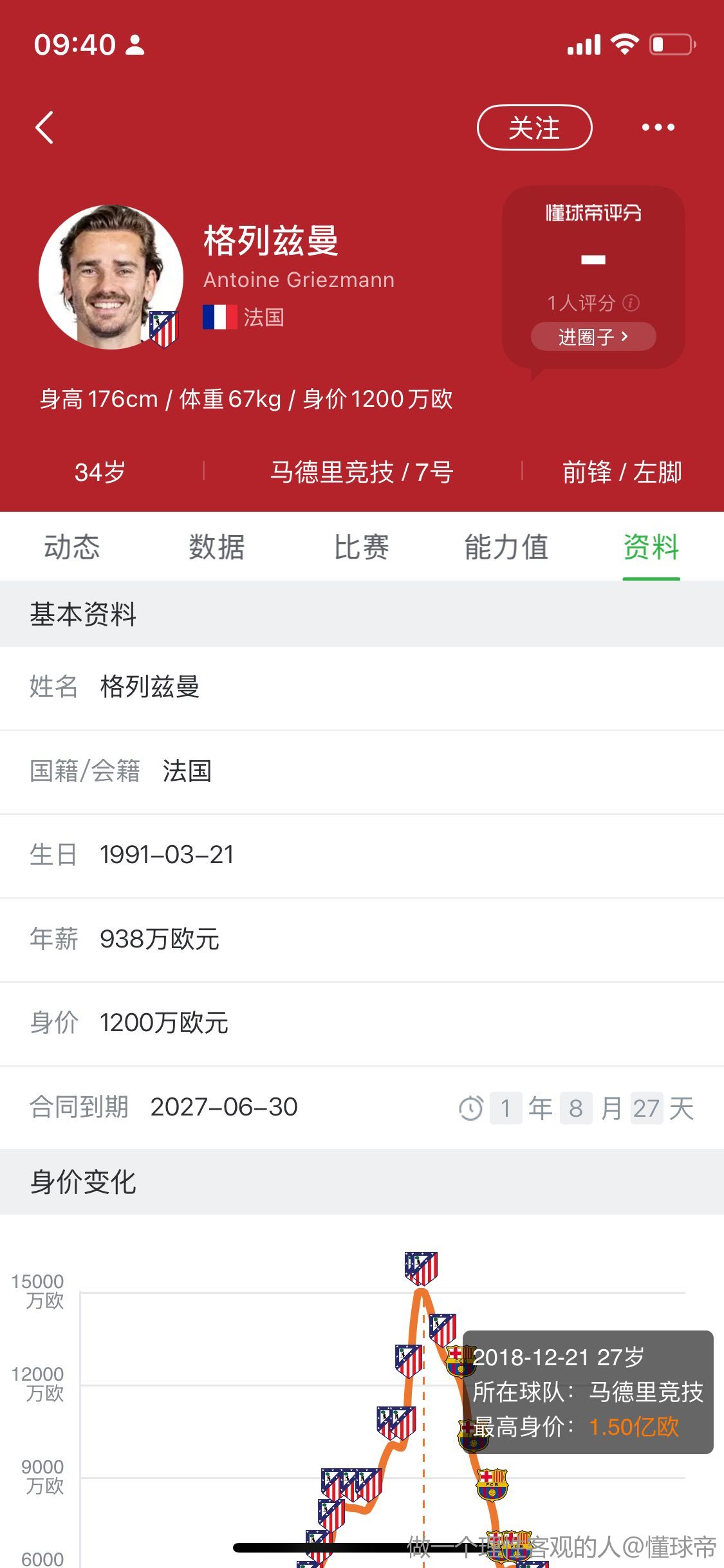Screen dimensions: 724x1568
Task: View Griezmann's profile photo
Action: pos(111,277)
